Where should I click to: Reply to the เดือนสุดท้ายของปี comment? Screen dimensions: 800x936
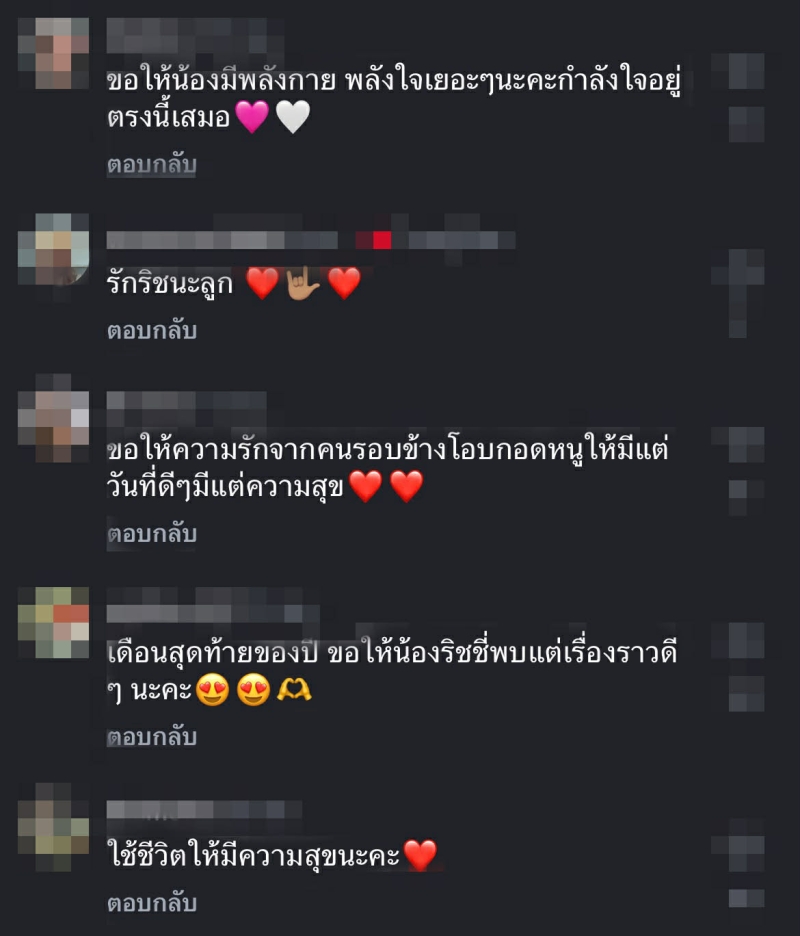point(151,737)
